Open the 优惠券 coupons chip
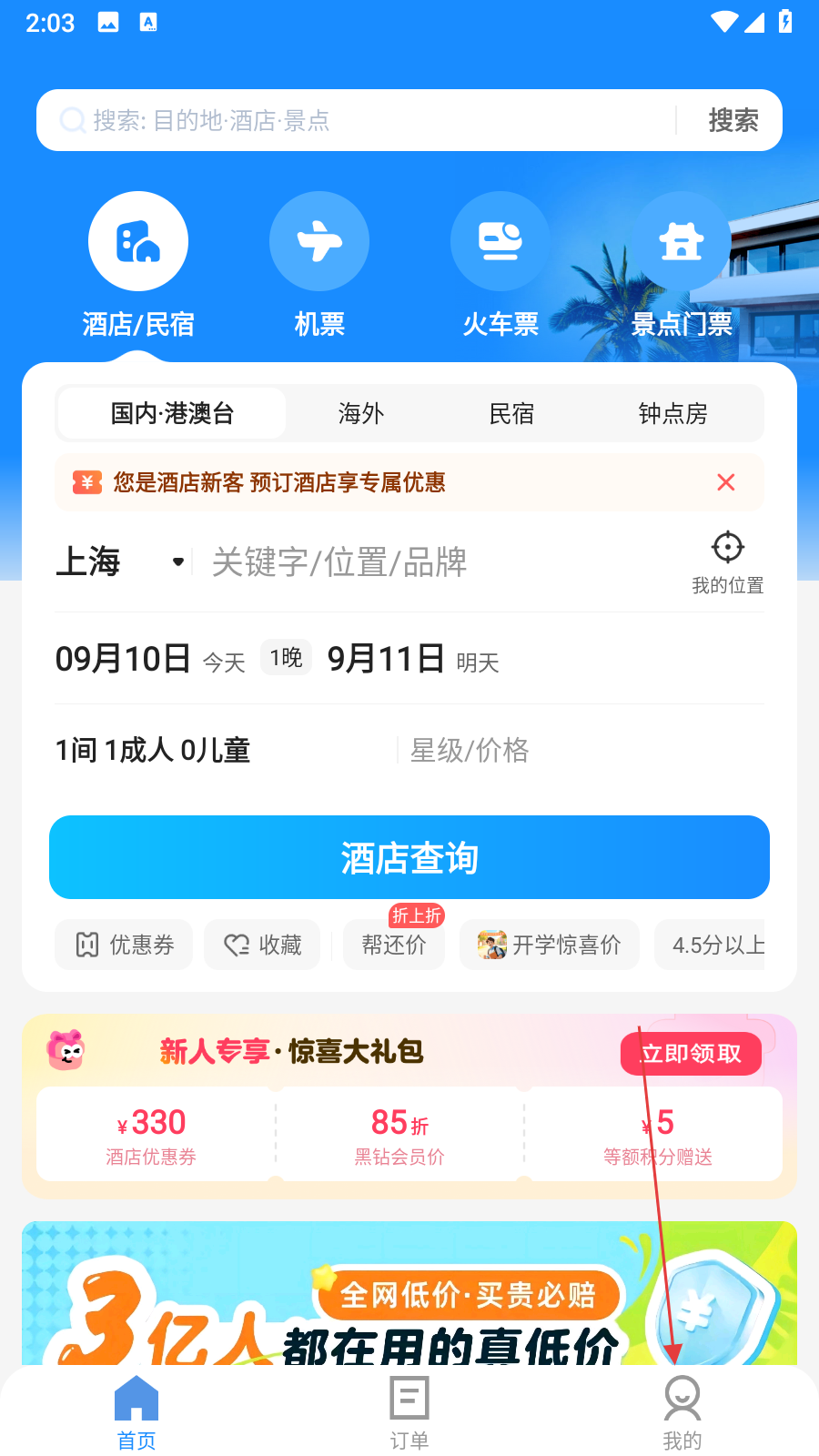 coord(125,945)
